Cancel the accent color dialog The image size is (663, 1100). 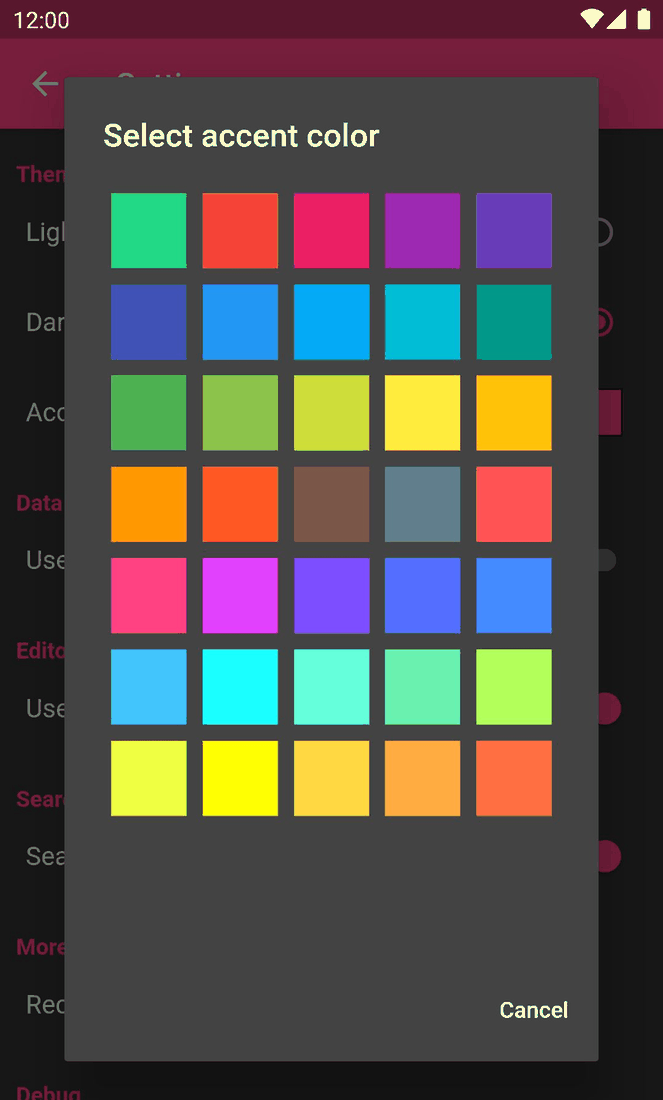[533, 1010]
